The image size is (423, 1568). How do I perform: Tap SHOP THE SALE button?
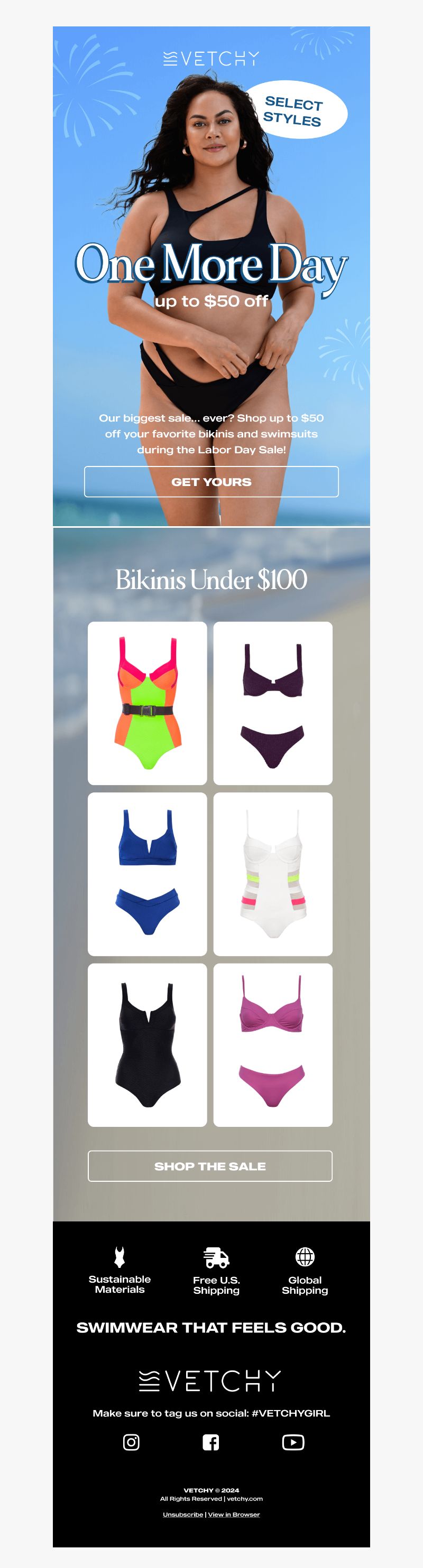click(210, 1165)
